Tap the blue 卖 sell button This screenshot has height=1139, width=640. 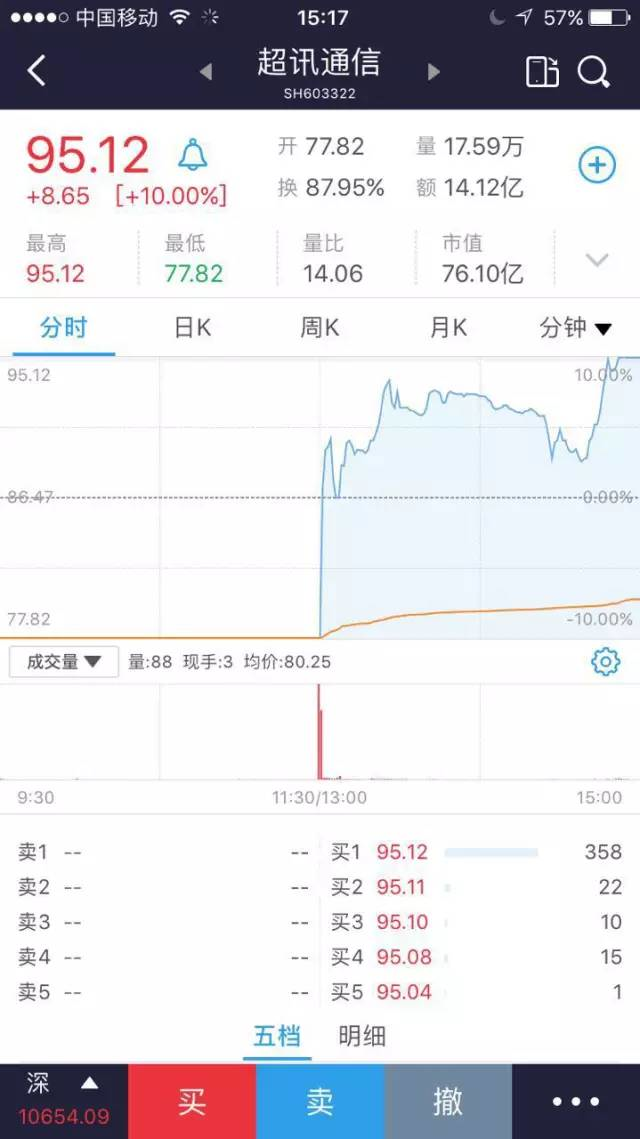[320, 1102]
